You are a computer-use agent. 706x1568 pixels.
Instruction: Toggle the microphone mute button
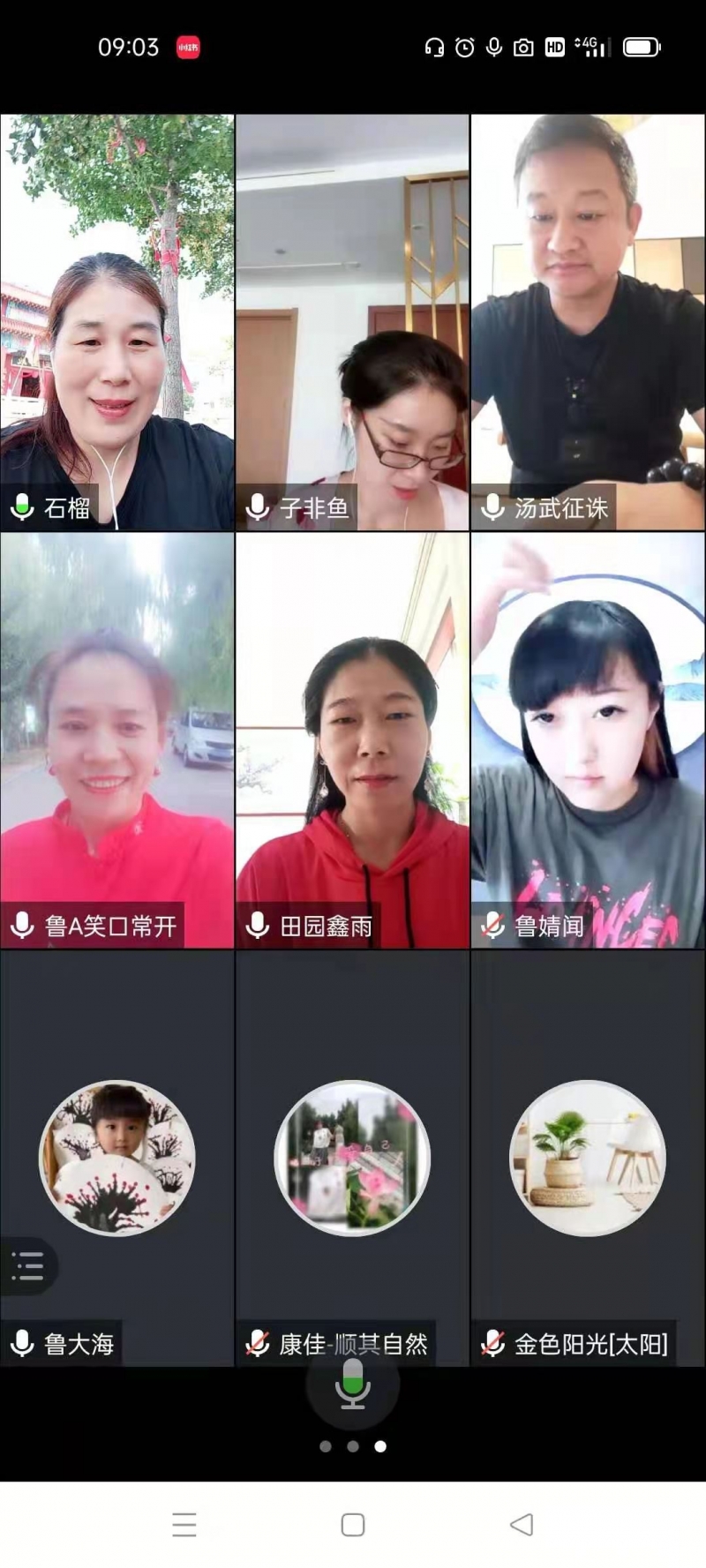(x=352, y=1384)
